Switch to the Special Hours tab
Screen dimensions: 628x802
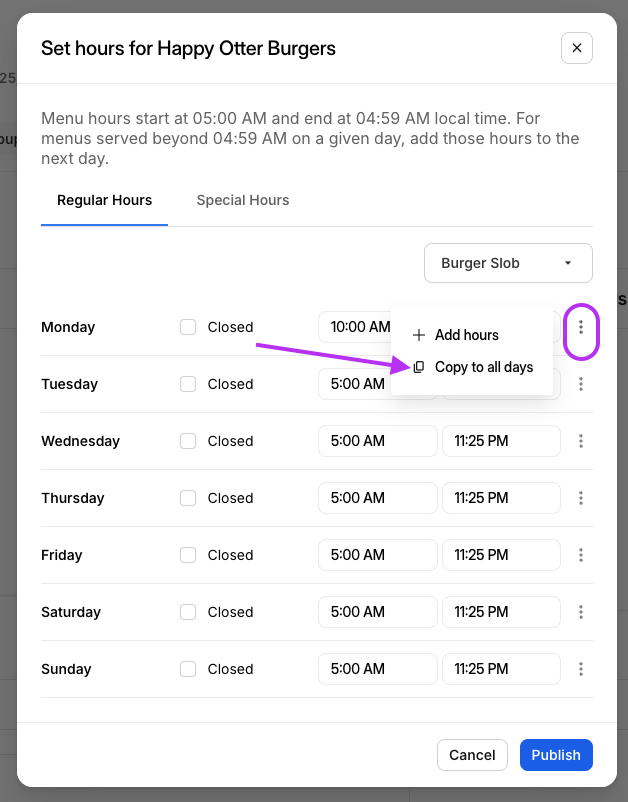point(243,200)
